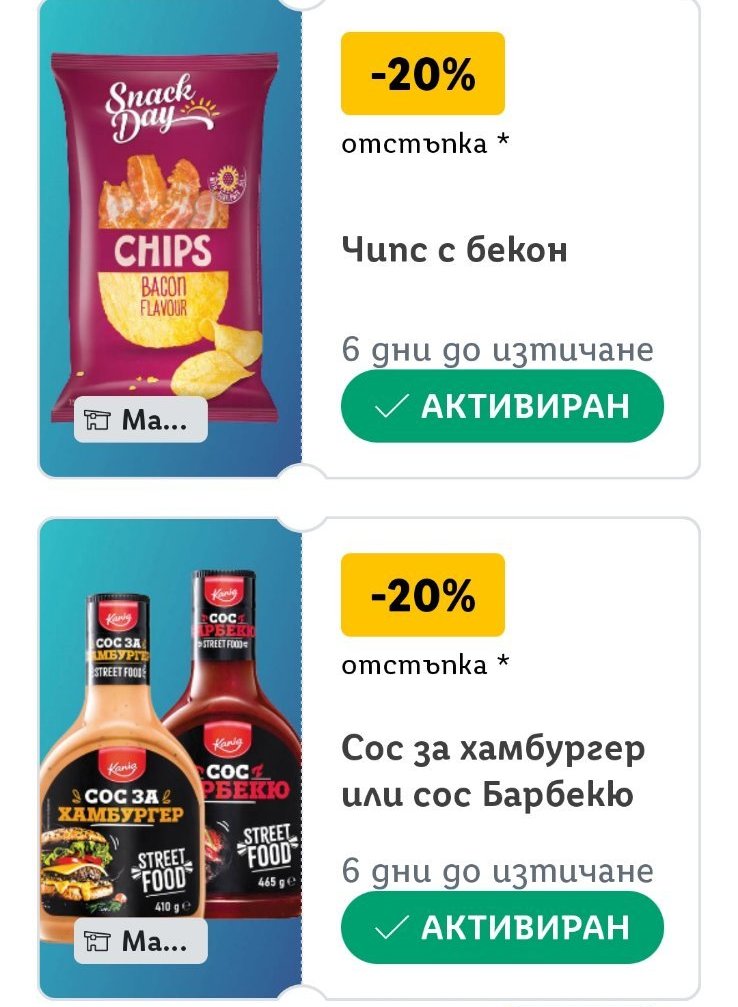This screenshot has width=738, height=1007.
Task: Tap the Ма... store tag on the chips image
Action: 141,420
